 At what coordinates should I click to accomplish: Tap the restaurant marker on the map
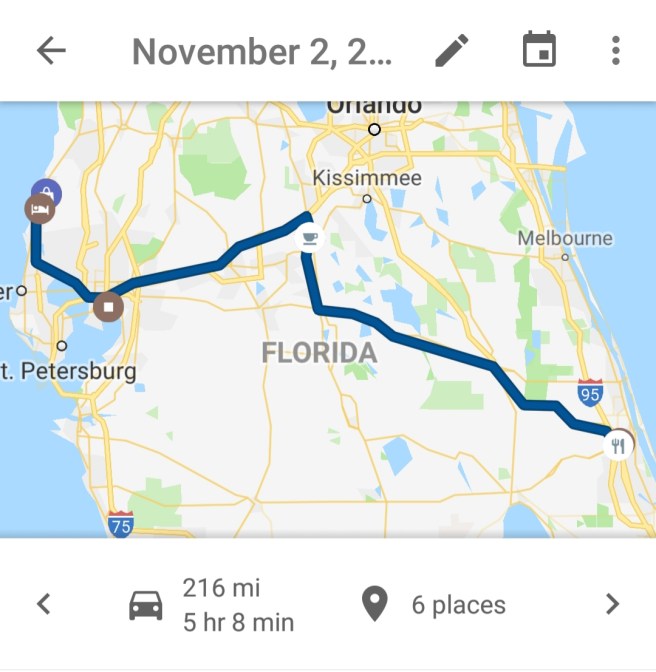point(619,445)
